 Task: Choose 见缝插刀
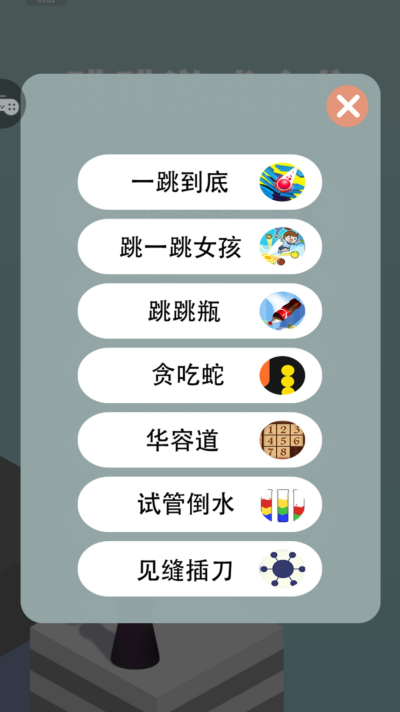click(200, 569)
